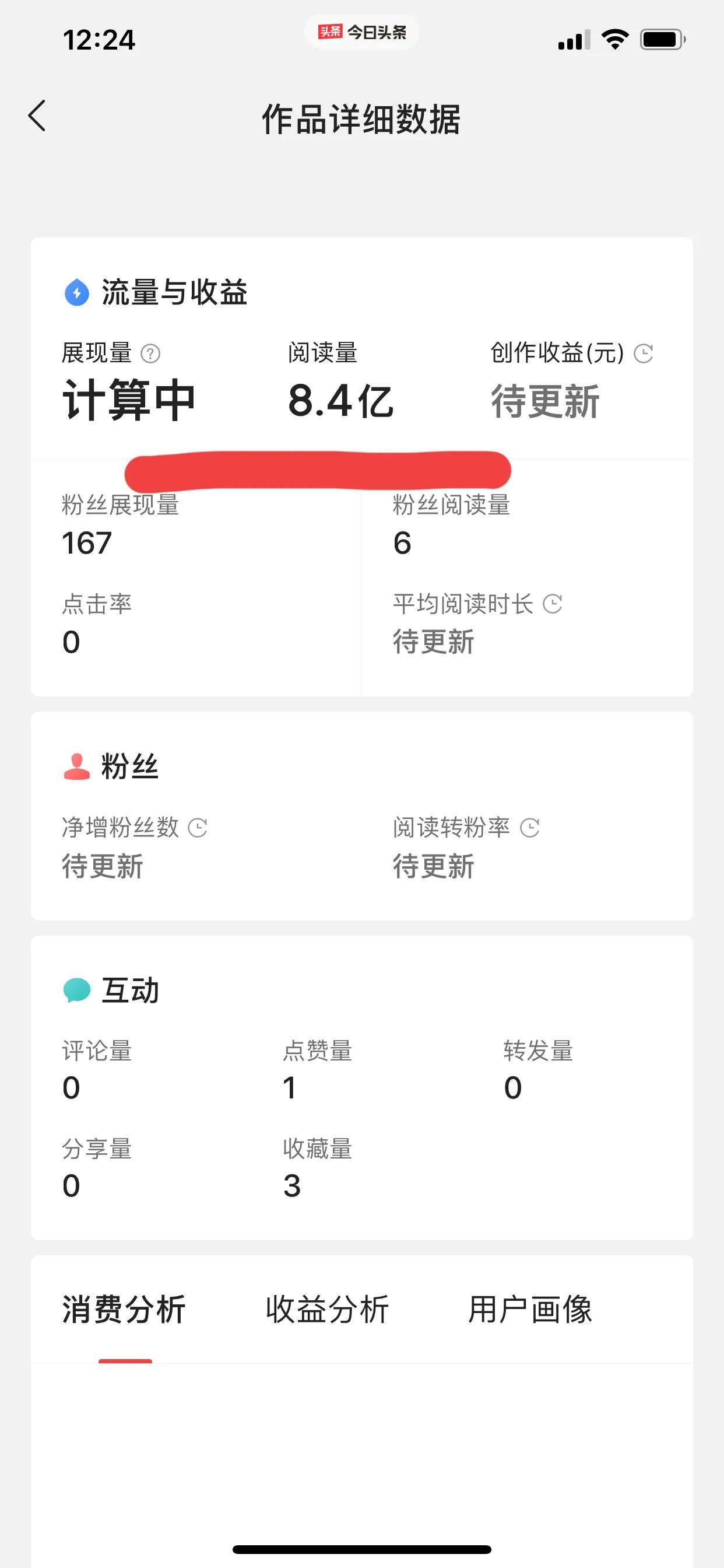Switch to the 用户画像 tab
This screenshot has height=1568, width=724.
pos(530,1310)
